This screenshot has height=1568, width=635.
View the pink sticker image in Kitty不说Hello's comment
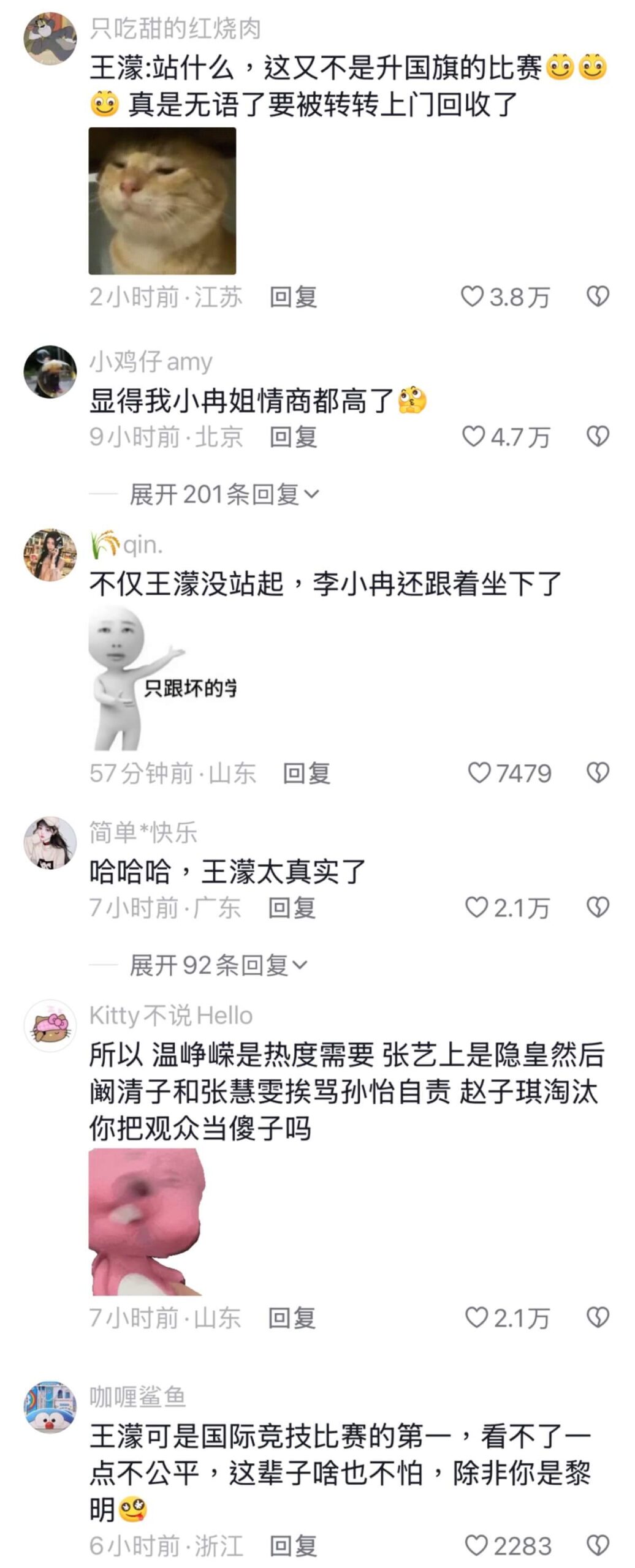[x=146, y=1222]
